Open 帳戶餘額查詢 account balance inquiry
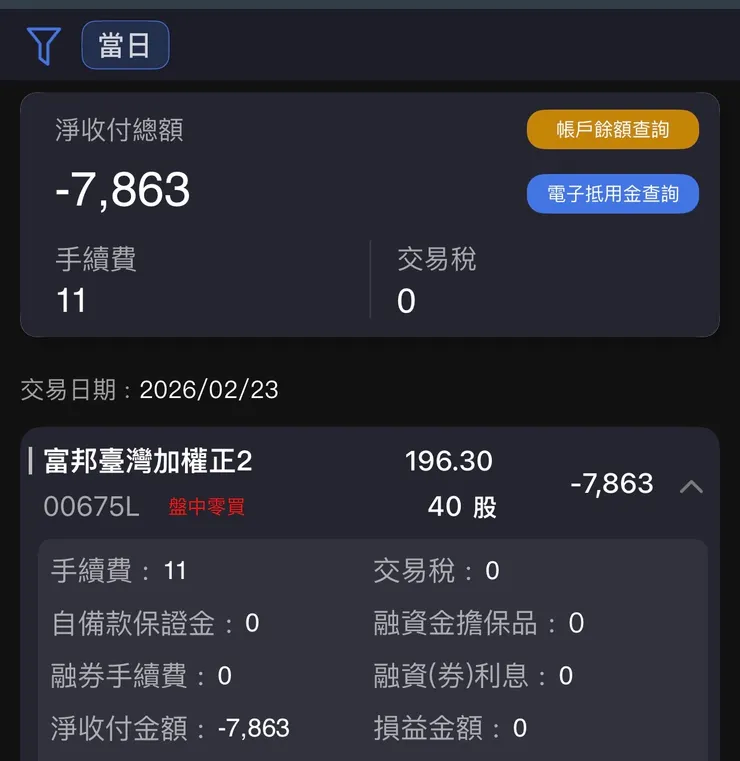 point(612,129)
